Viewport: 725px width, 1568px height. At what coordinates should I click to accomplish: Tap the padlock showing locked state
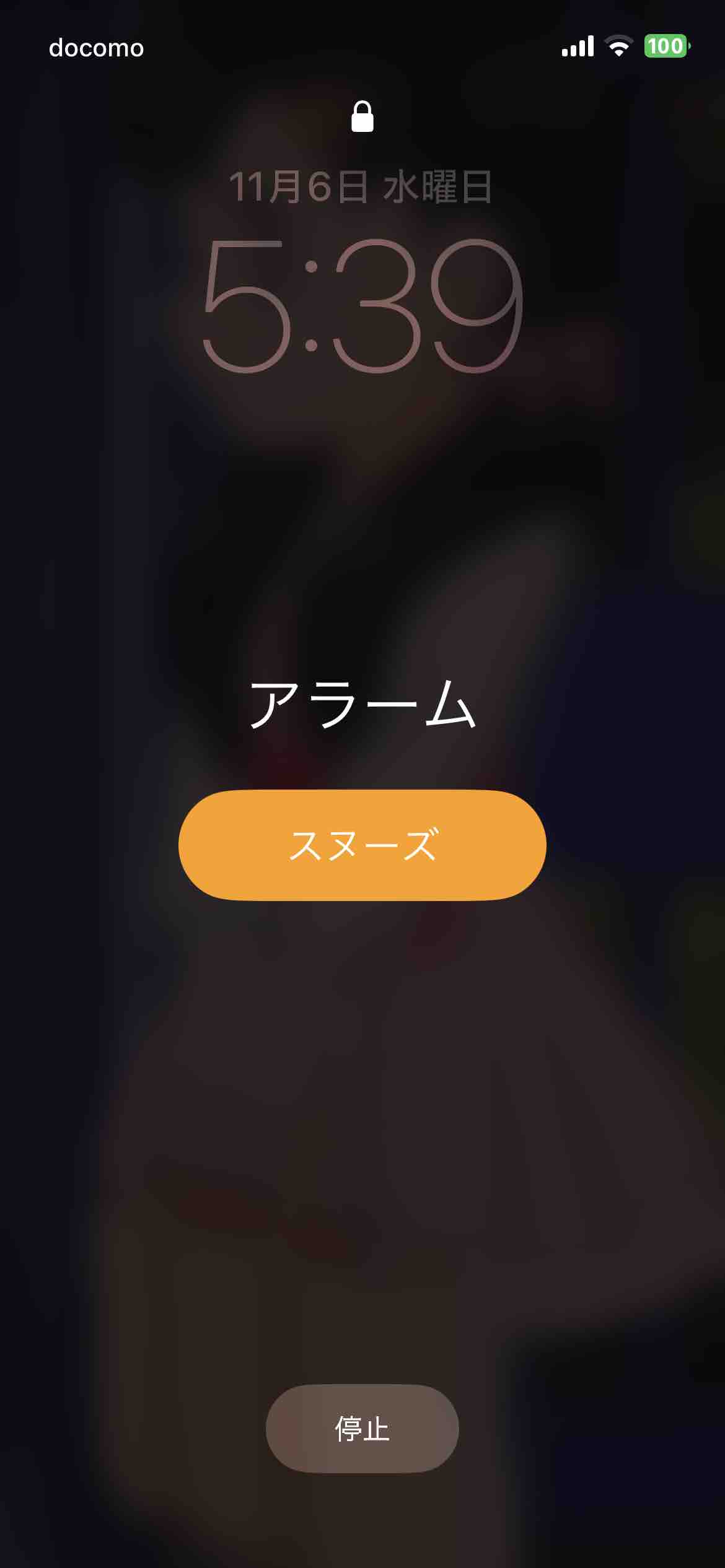[362, 118]
